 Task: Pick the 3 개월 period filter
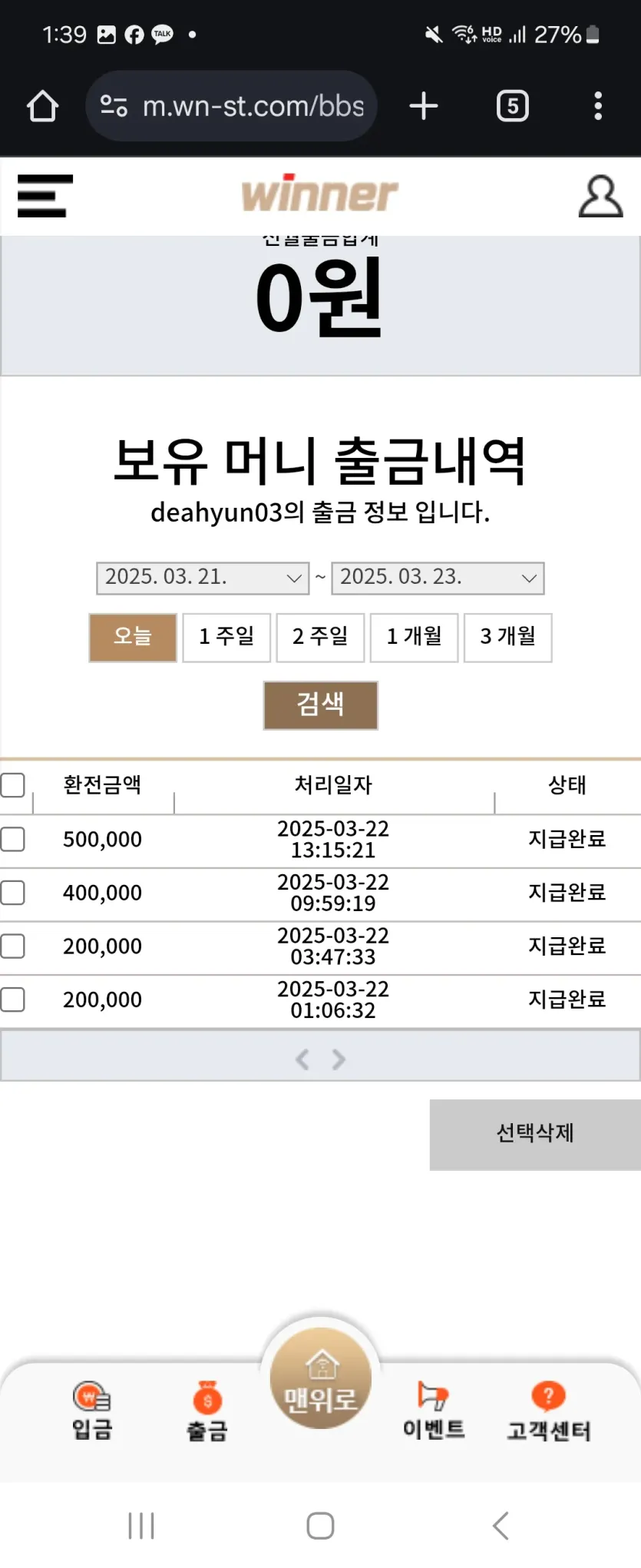(507, 637)
